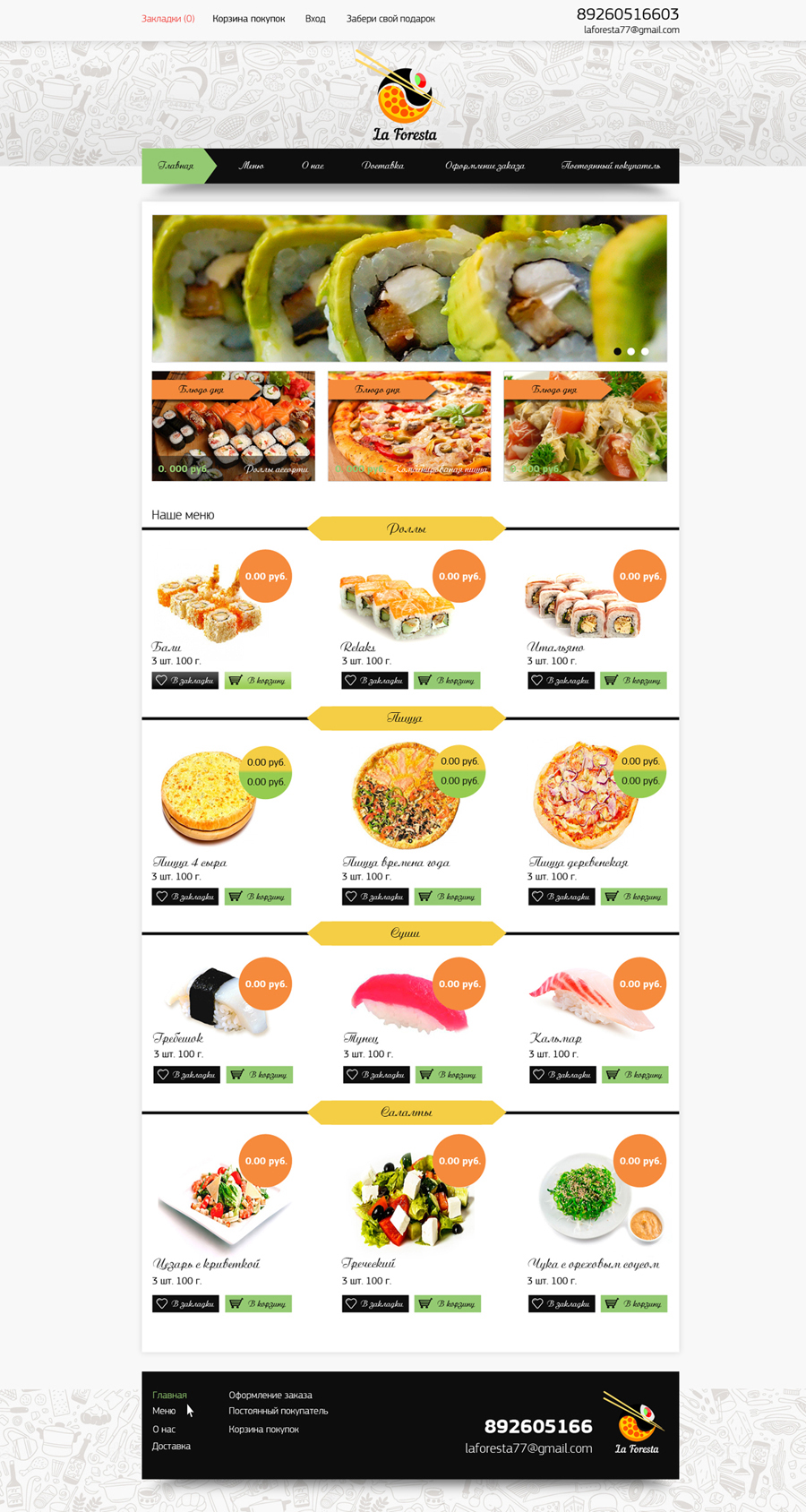
Task: Go to Доставка in the navigation bar
Action: [382, 166]
